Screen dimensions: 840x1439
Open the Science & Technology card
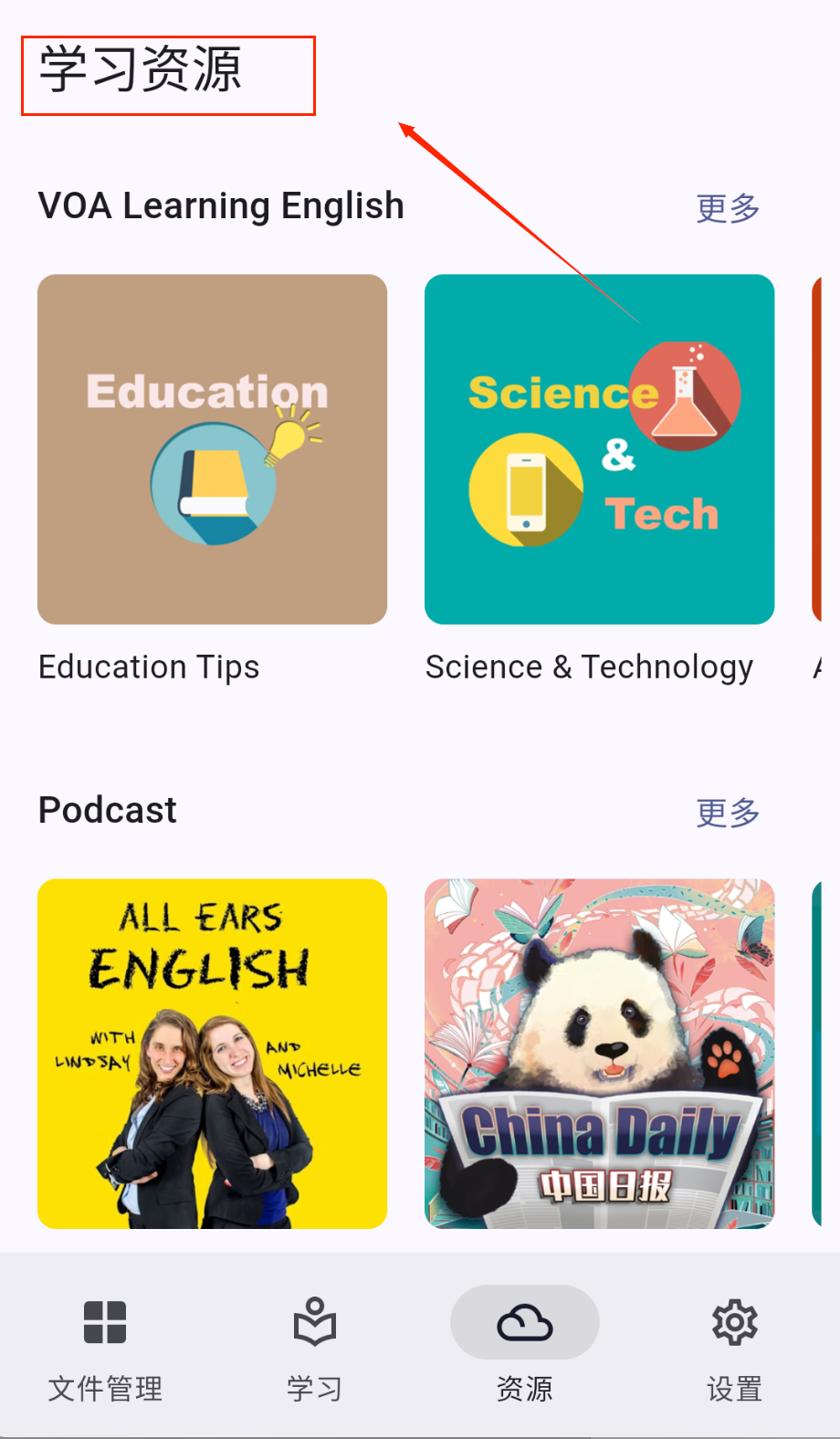(x=599, y=449)
